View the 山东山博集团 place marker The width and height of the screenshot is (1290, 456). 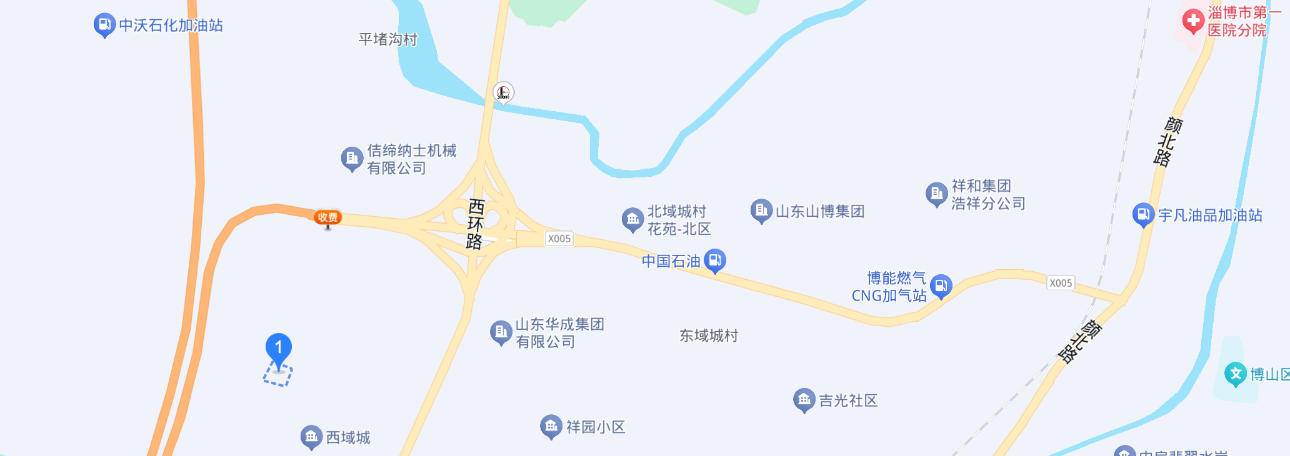pos(761,210)
